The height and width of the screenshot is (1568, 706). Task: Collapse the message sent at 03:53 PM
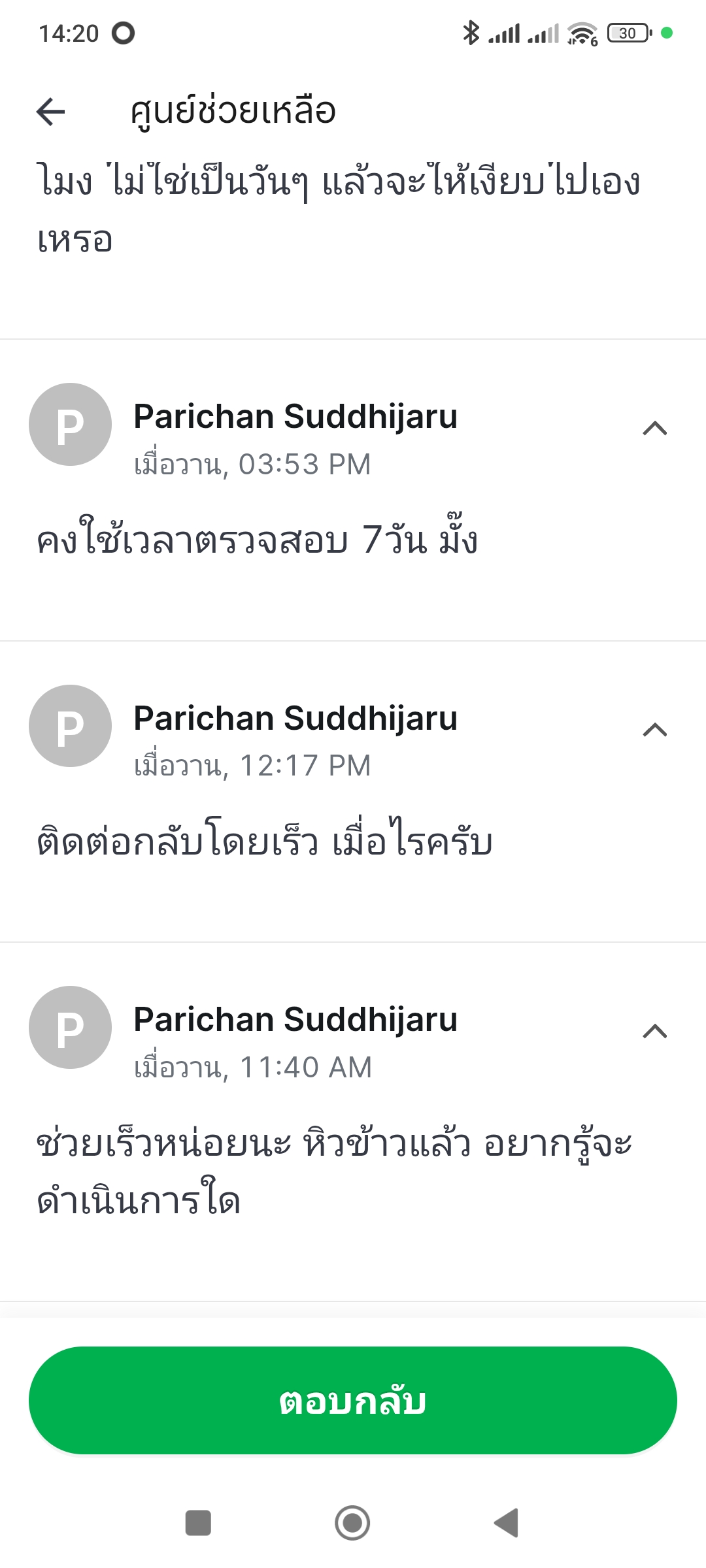(654, 429)
